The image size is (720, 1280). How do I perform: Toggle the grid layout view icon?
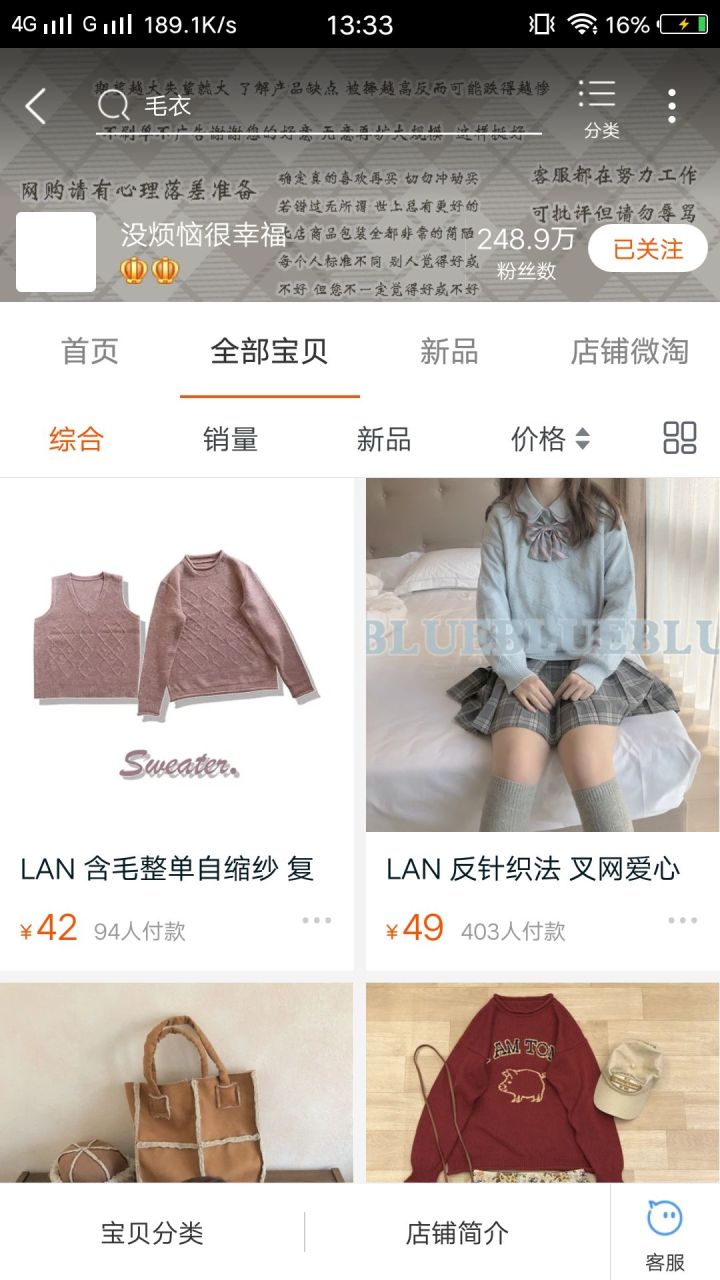pos(680,438)
